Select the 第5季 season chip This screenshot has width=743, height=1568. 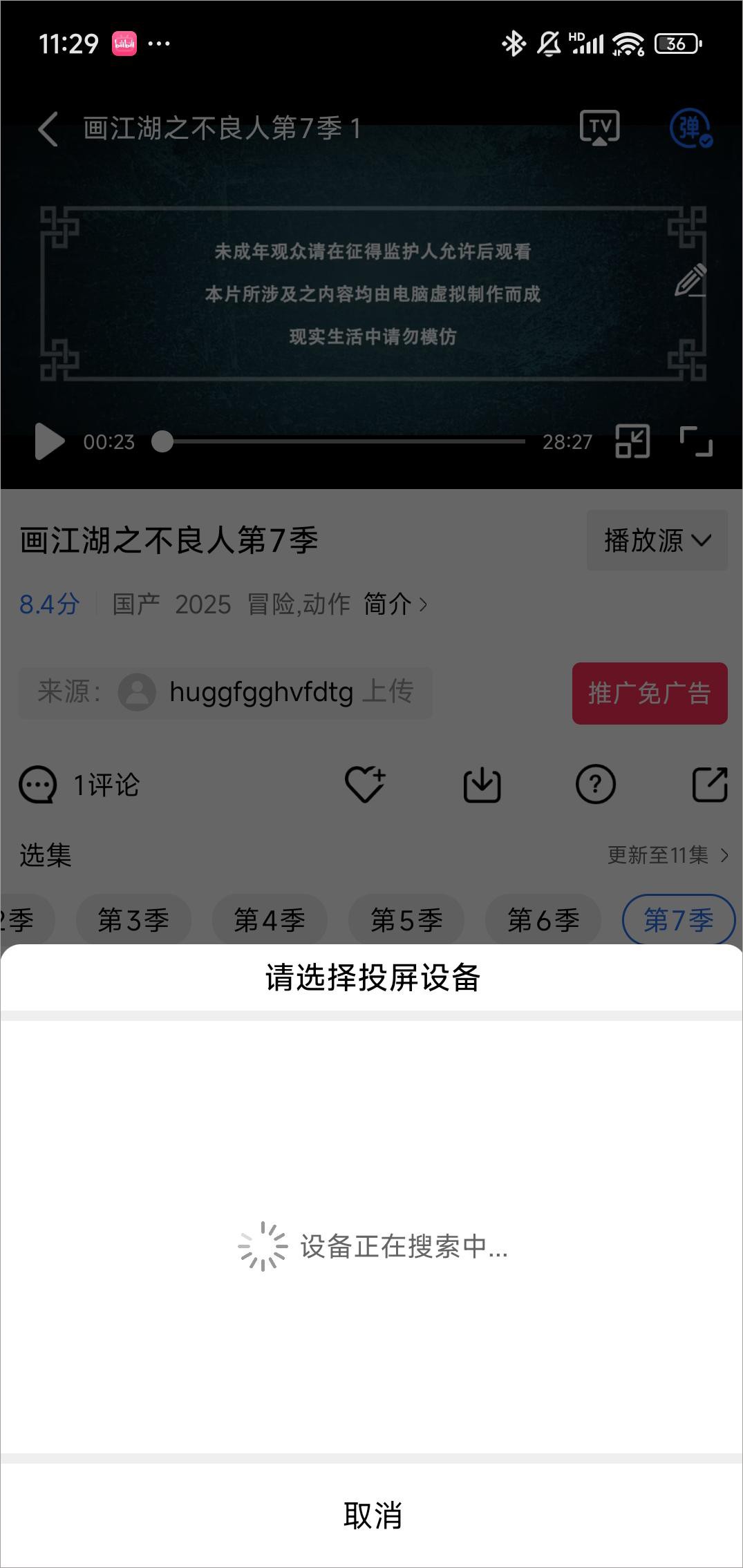[x=406, y=920]
